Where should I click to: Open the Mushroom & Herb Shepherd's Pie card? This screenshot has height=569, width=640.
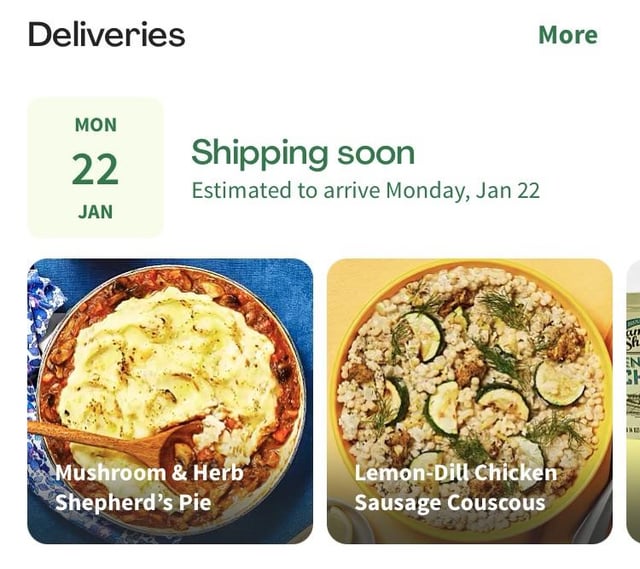pos(170,400)
